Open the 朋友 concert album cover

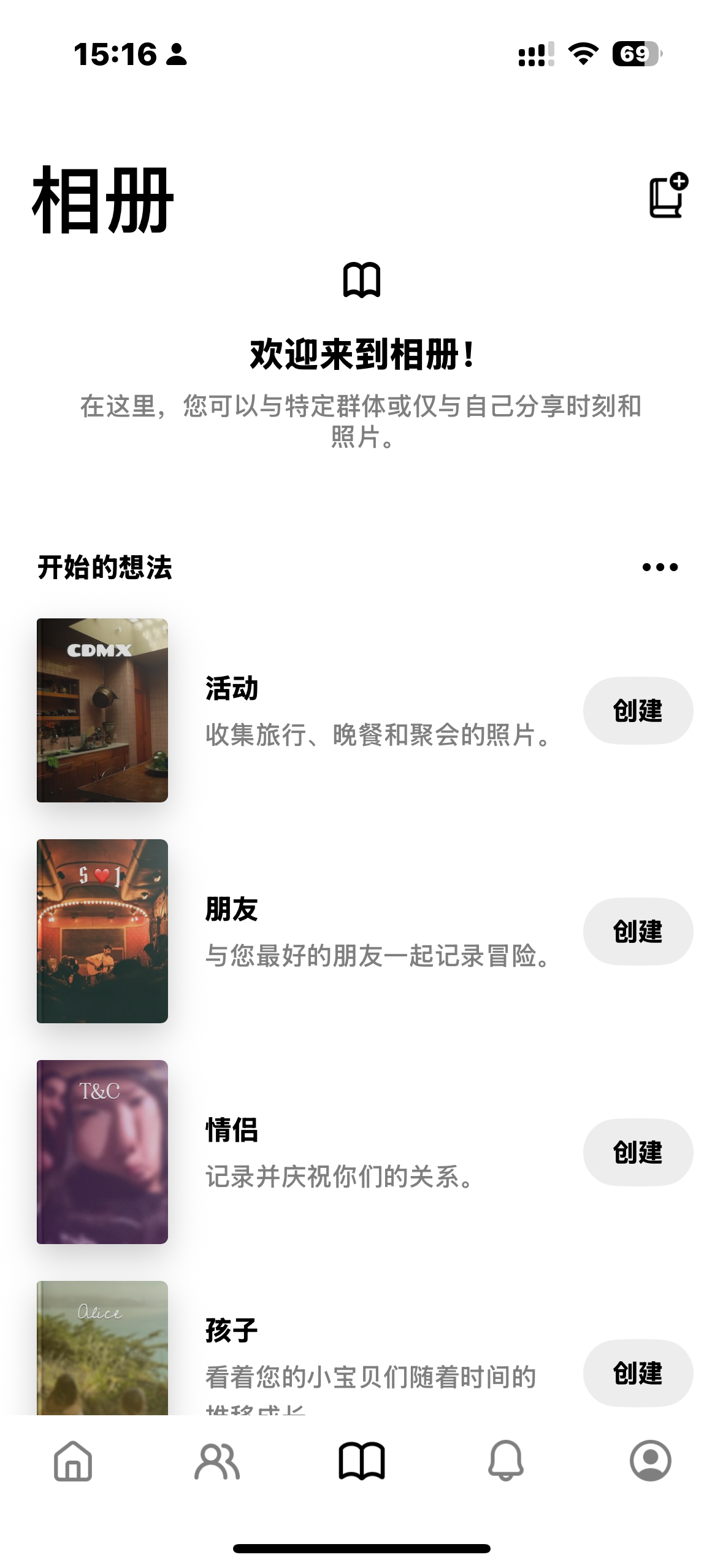pos(102,931)
